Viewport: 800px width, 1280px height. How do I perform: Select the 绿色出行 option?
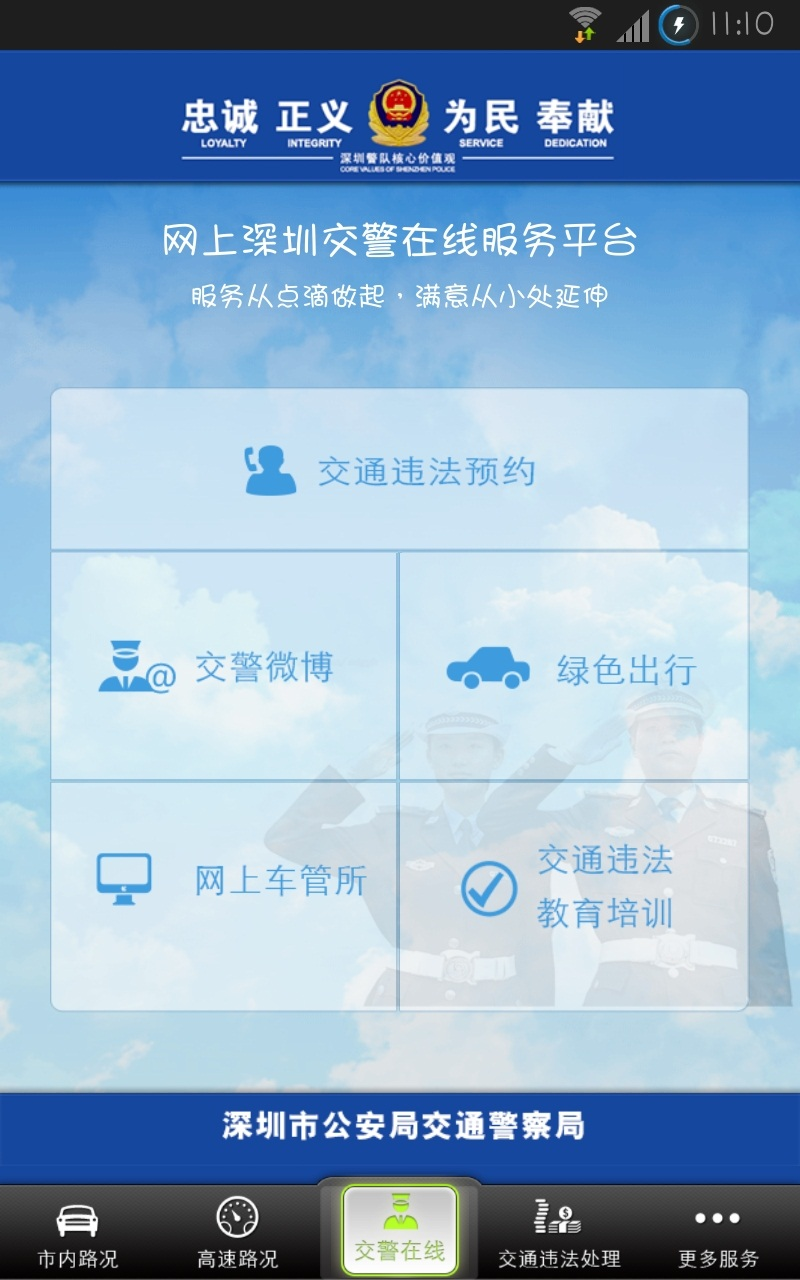click(x=573, y=667)
